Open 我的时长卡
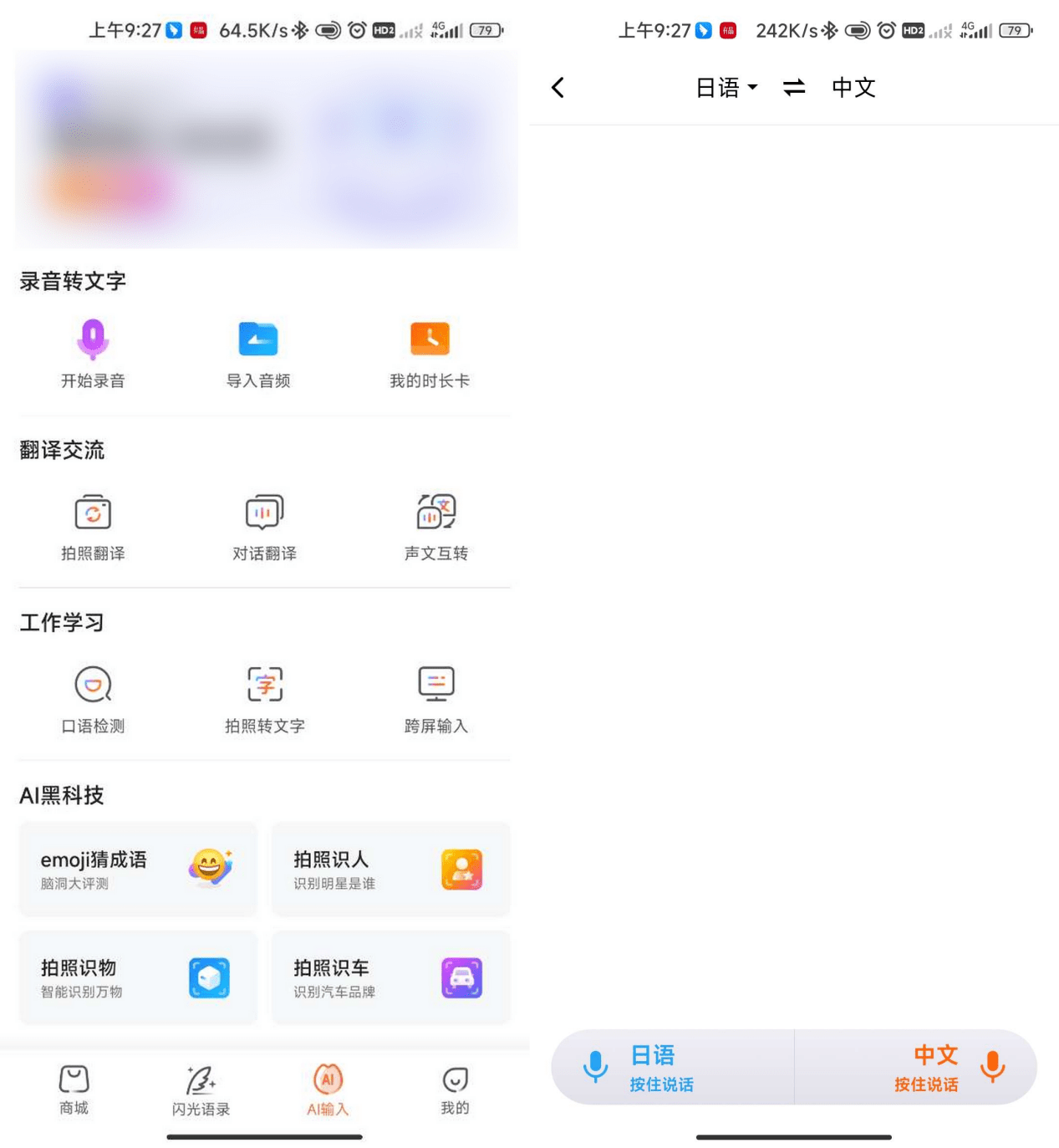1059x1148 pixels. 430,353
